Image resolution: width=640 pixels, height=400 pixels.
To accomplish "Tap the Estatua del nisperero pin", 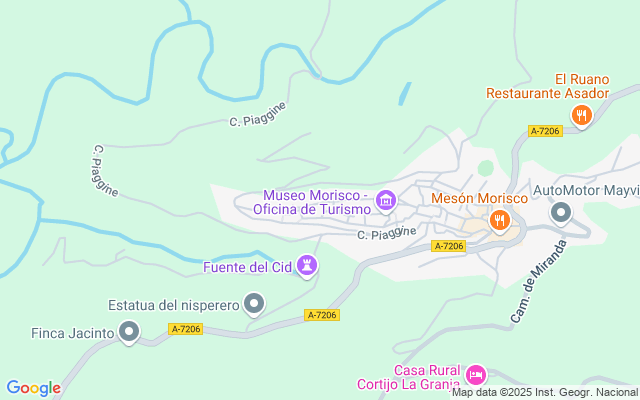I will click(x=255, y=303).
